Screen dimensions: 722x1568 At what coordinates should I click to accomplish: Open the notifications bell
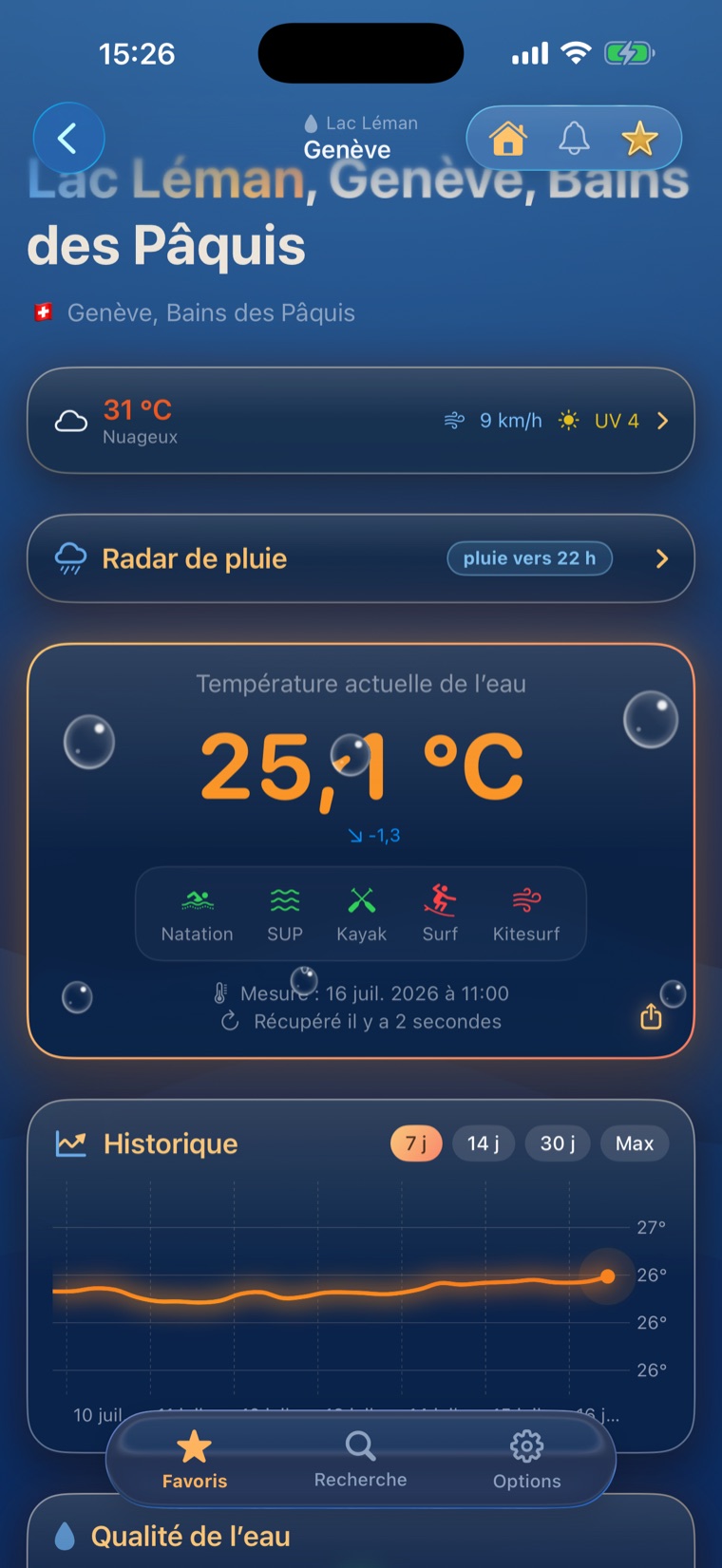(574, 139)
